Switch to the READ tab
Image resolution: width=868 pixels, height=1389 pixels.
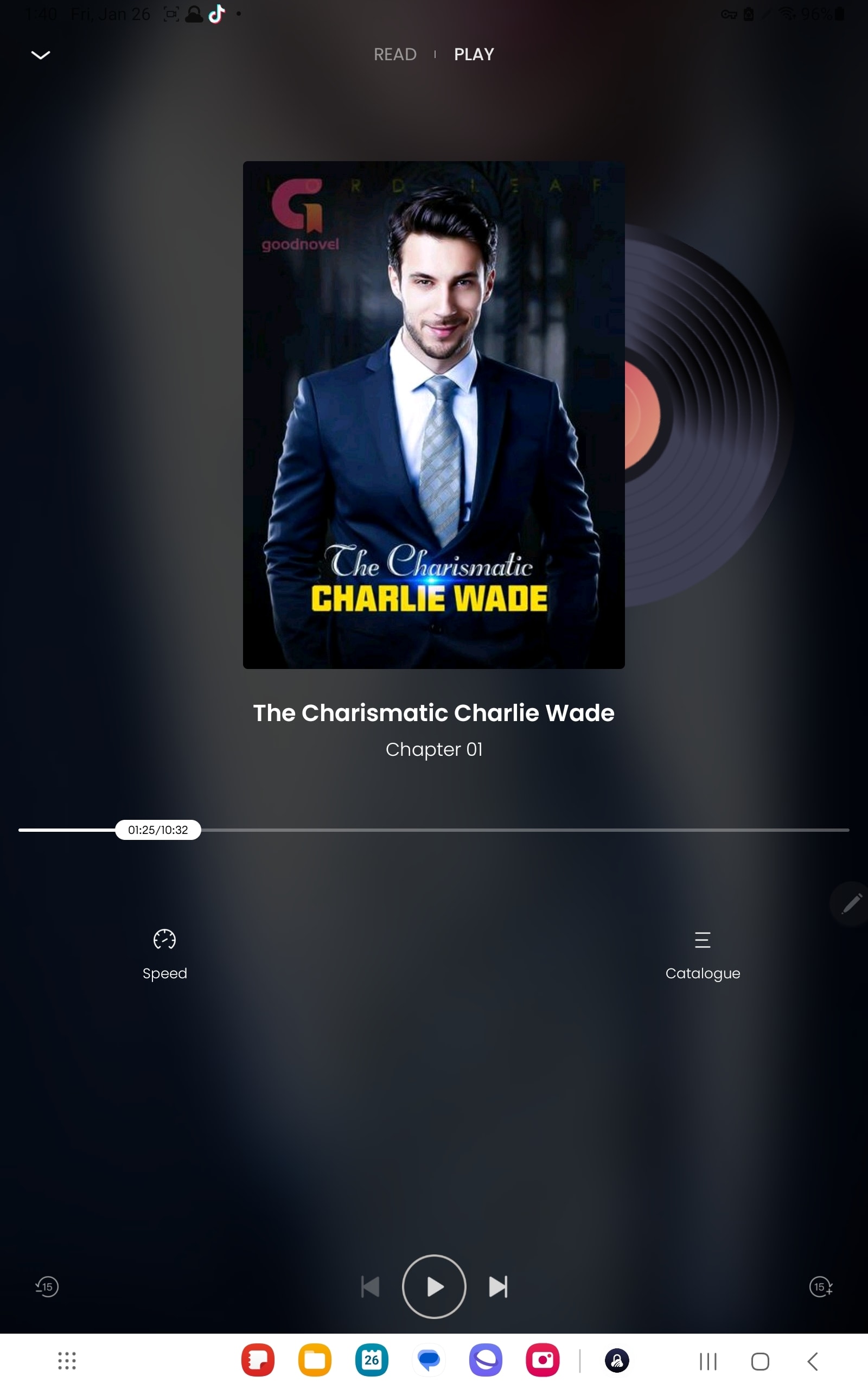[395, 54]
